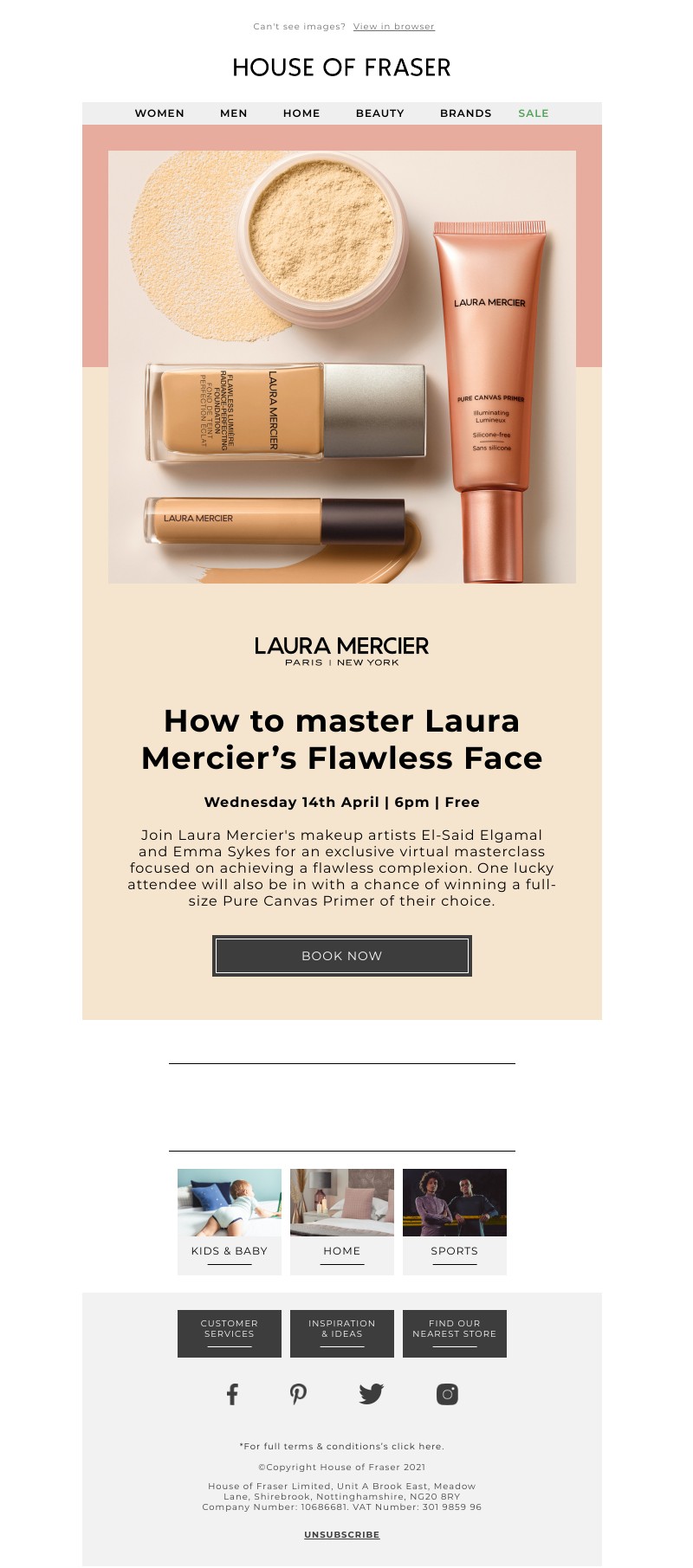Open the Home bedroom tile

(x=341, y=1221)
